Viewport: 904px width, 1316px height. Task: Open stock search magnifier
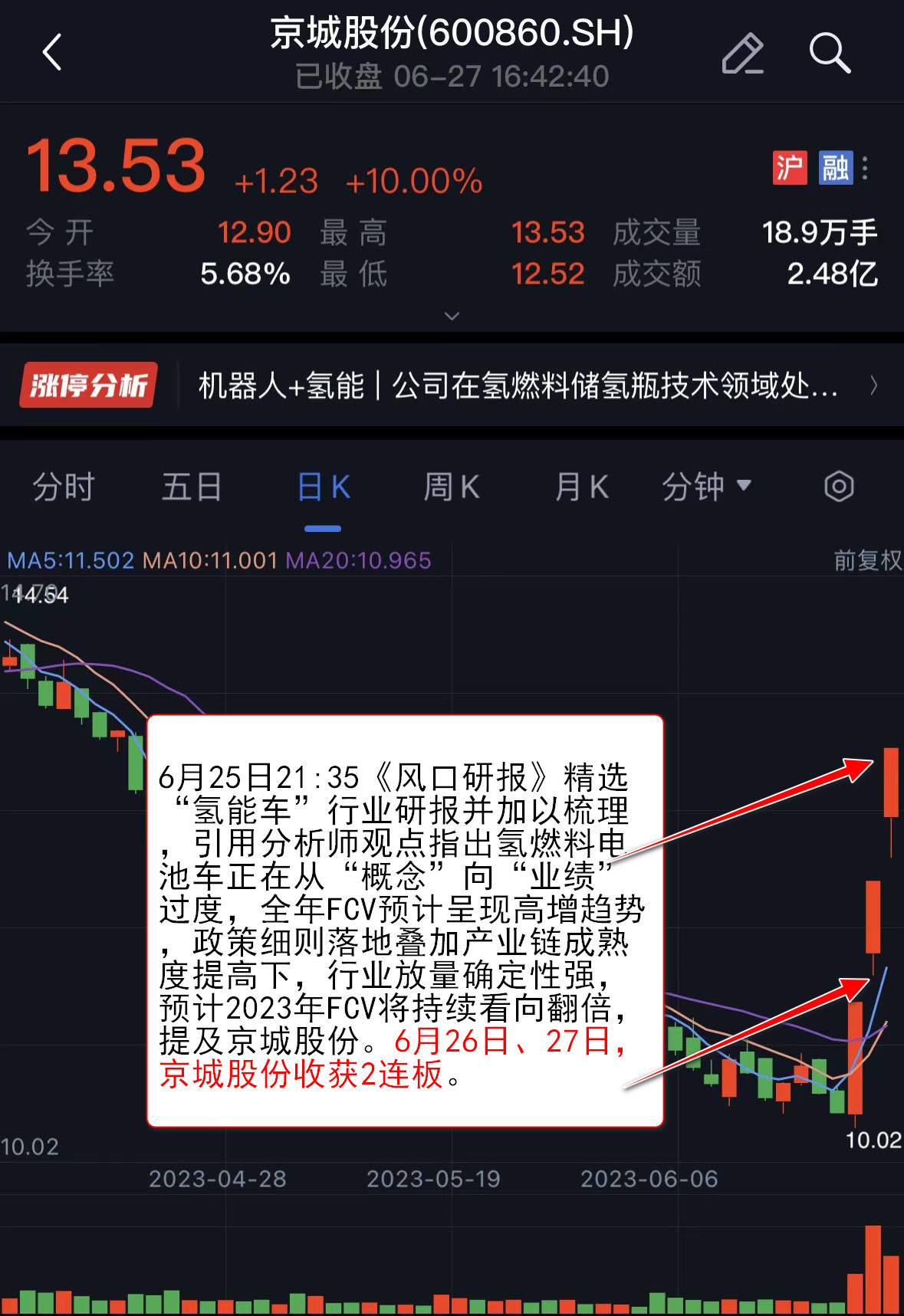click(x=829, y=54)
